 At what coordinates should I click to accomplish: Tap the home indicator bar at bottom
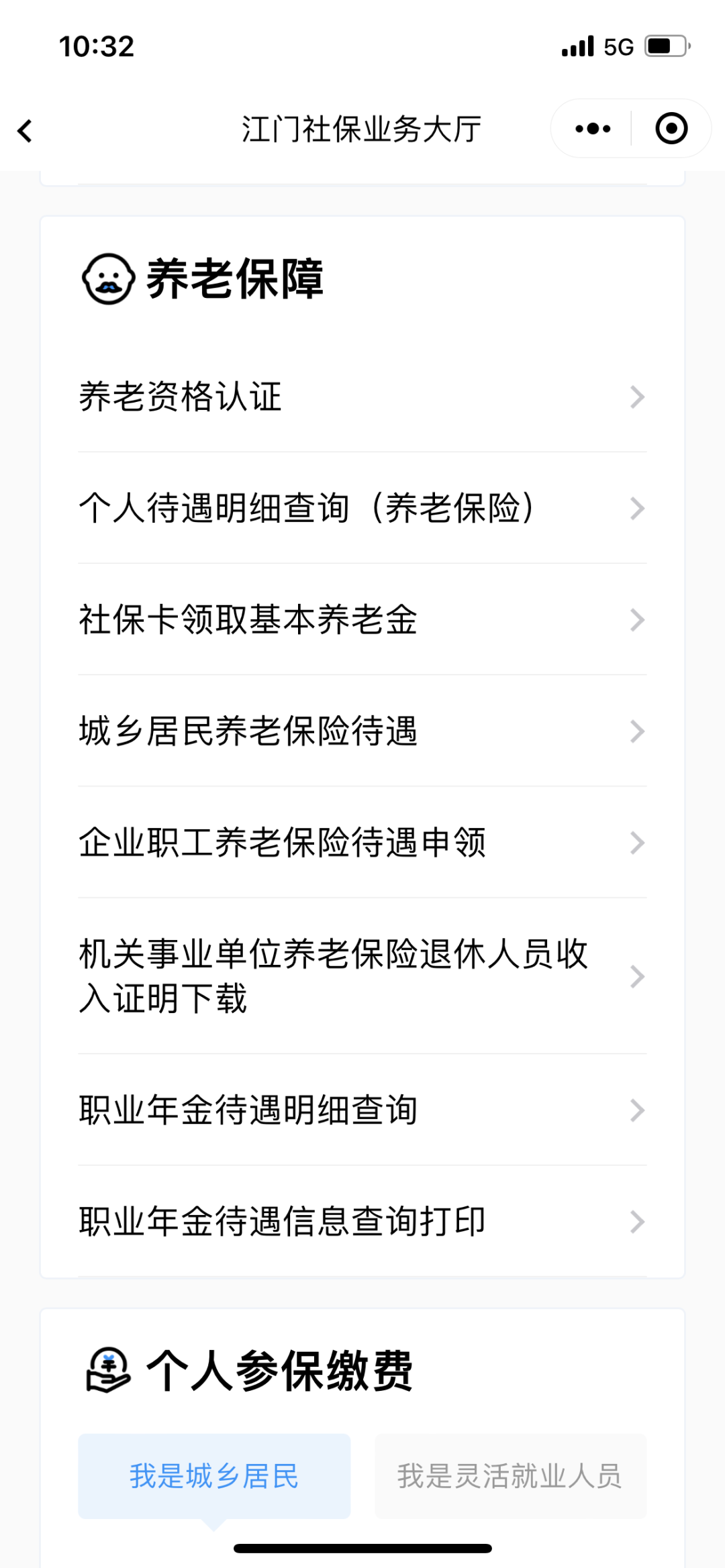pyautogui.click(x=362, y=1547)
